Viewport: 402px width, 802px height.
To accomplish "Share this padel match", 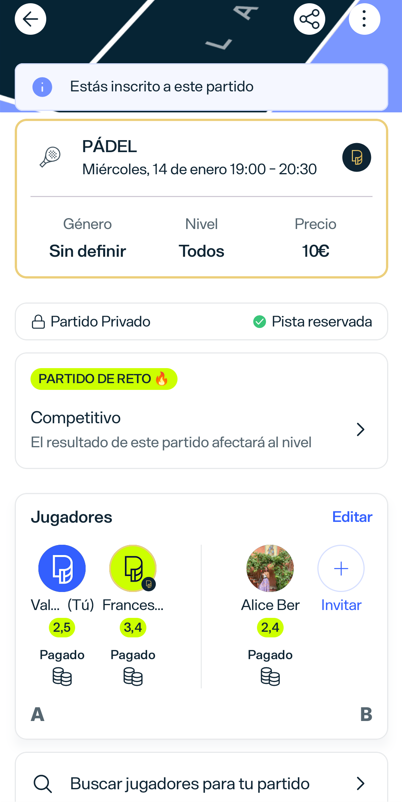I will [309, 19].
